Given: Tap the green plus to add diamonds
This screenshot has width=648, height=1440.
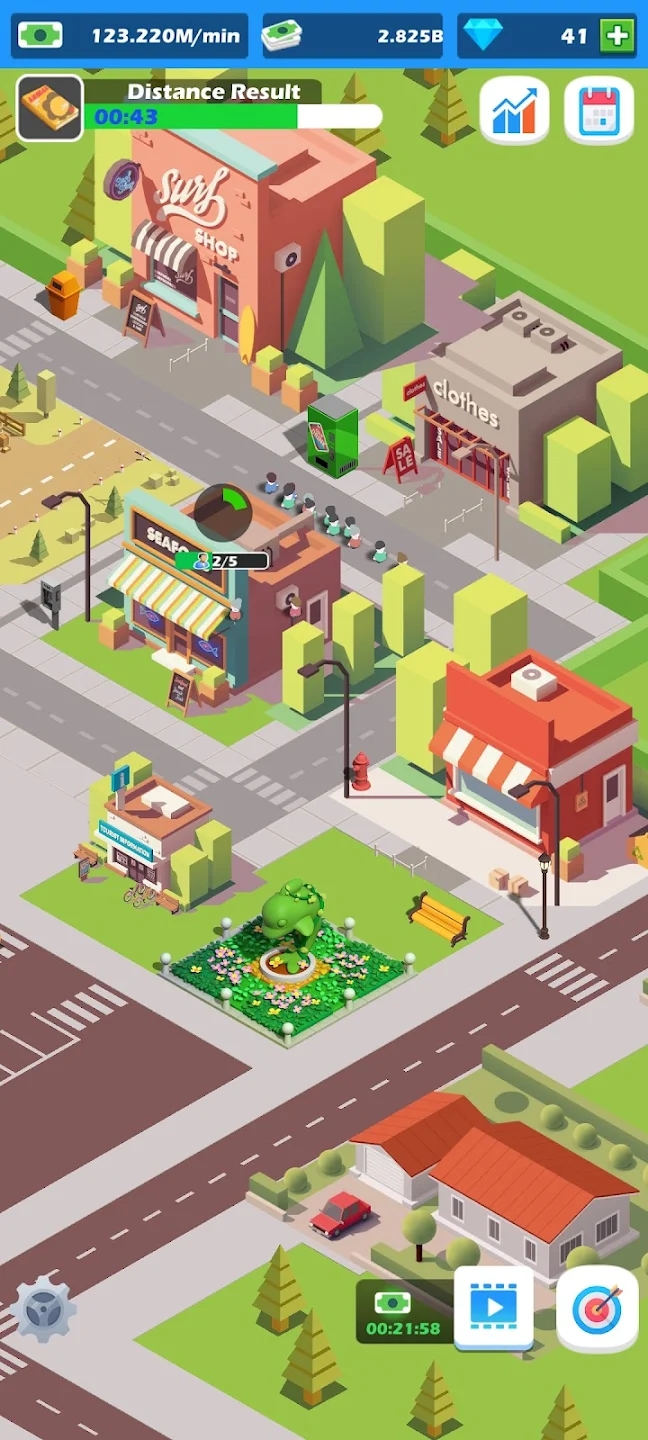Looking at the screenshot, I should tap(617, 36).
